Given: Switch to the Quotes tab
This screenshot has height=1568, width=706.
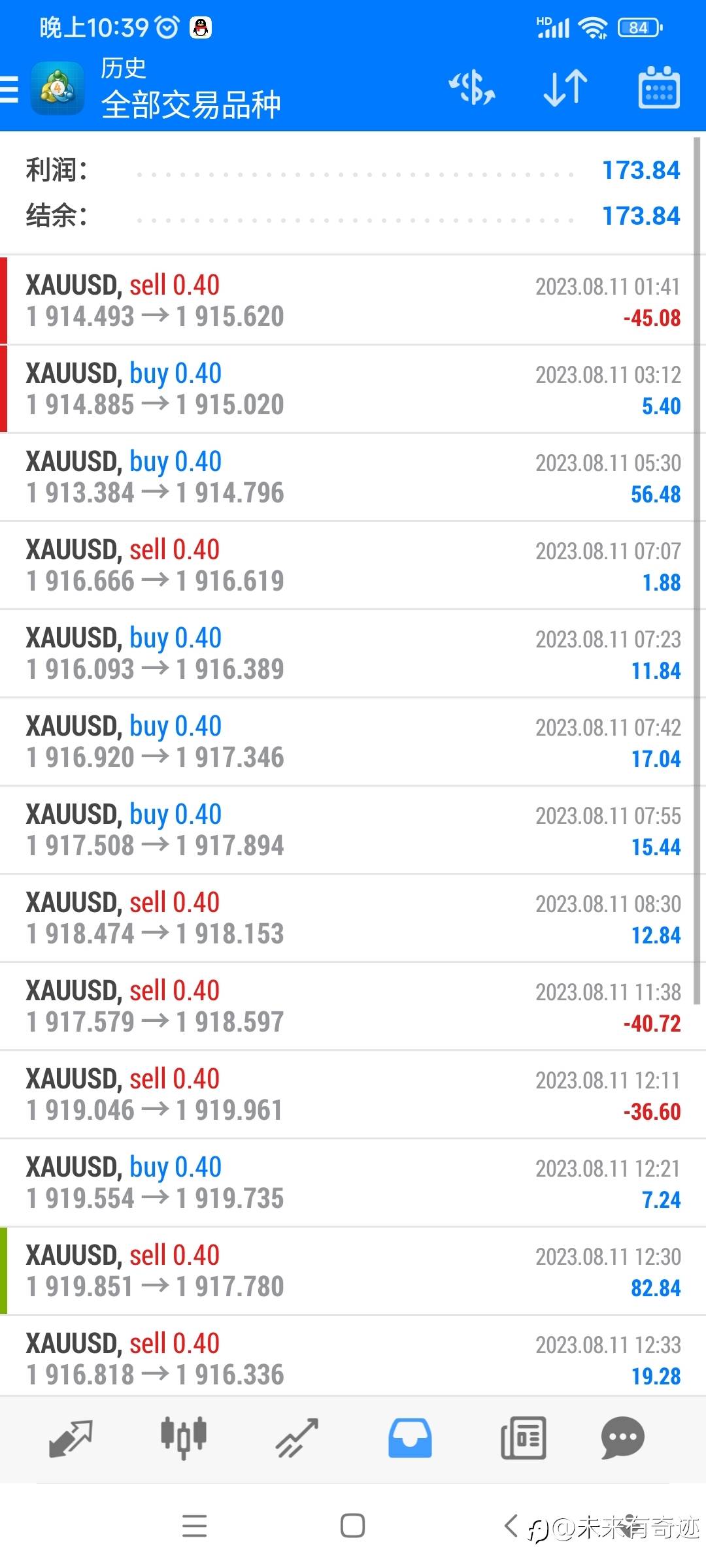Looking at the screenshot, I should pos(71,1438).
